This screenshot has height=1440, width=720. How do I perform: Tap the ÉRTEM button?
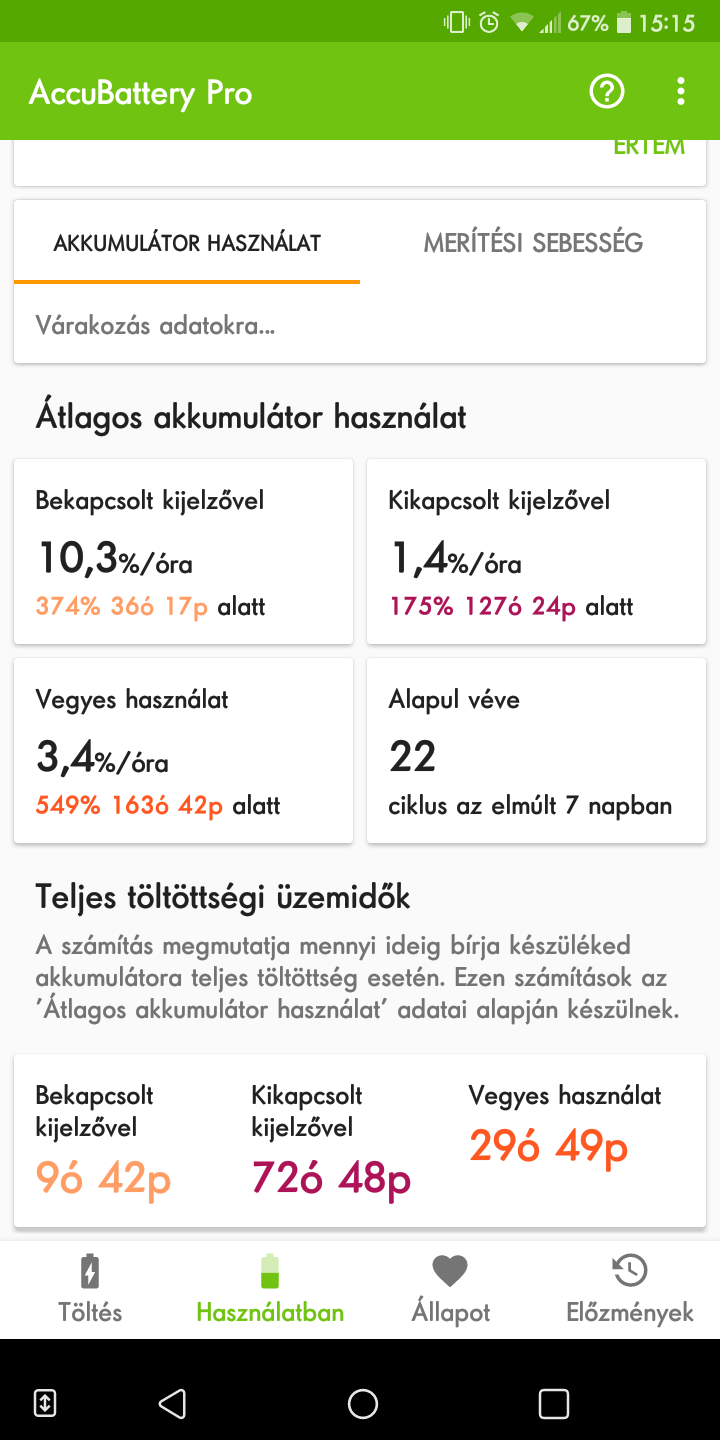tap(649, 147)
